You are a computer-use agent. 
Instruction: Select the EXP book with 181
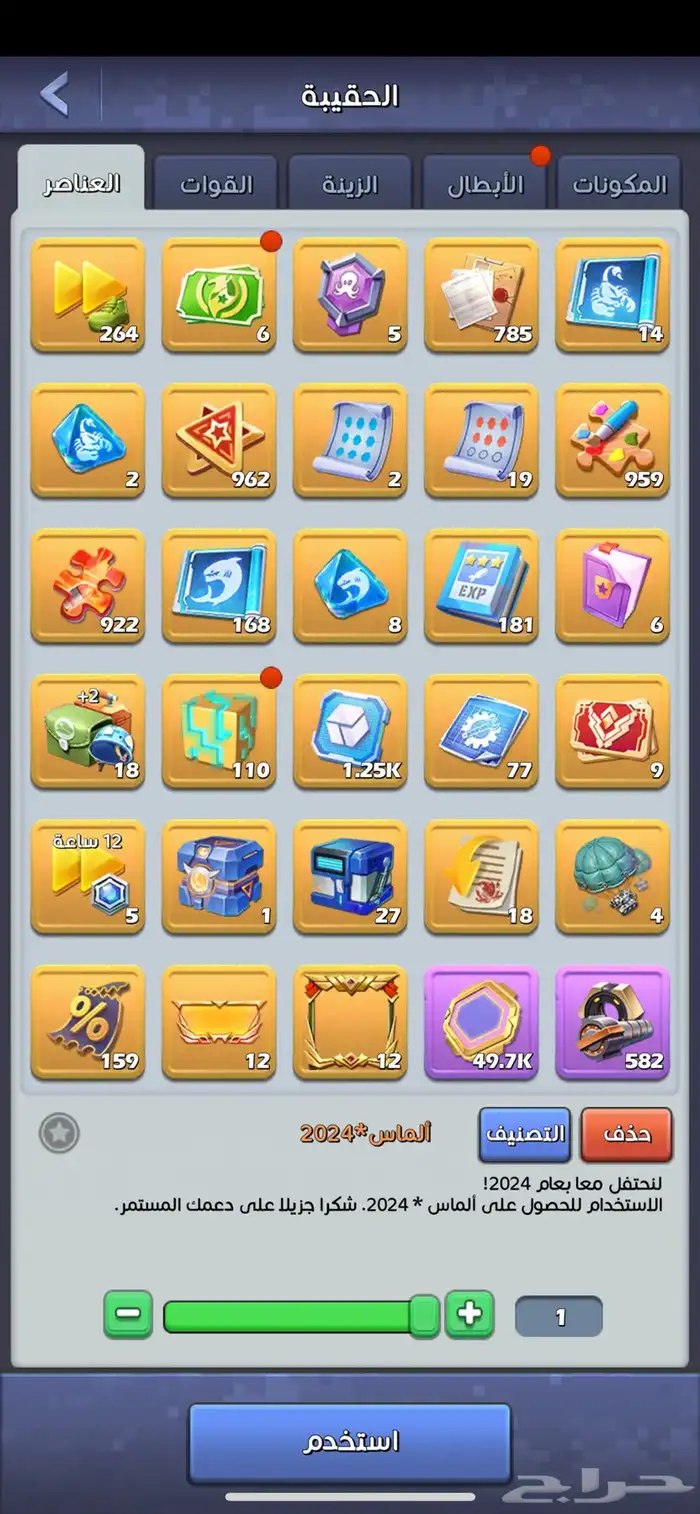coord(481,586)
